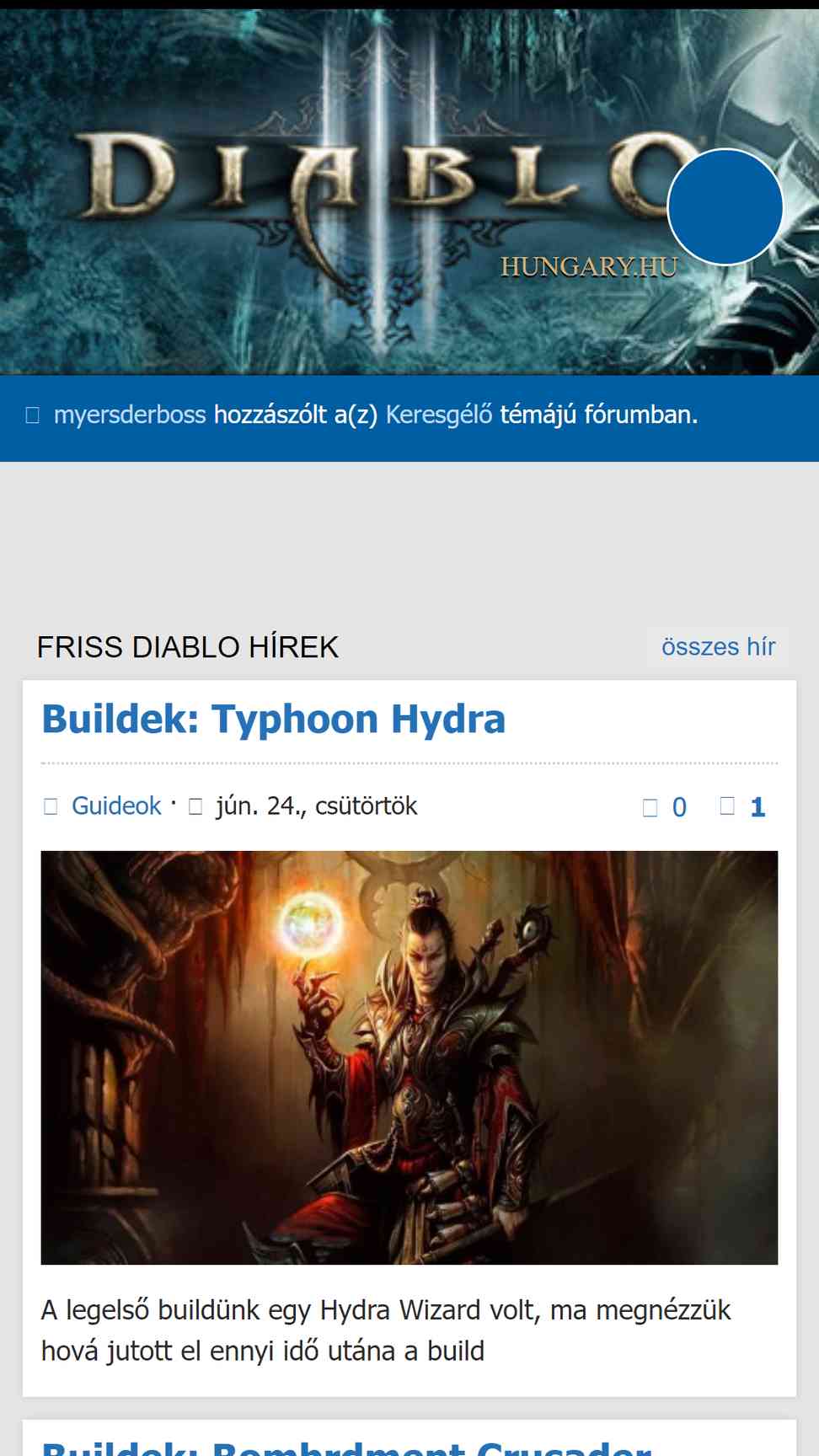This screenshot has width=819, height=1456.
Task: Open comments counter showing 0
Action: pyautogui.click(x=666, y=807)
